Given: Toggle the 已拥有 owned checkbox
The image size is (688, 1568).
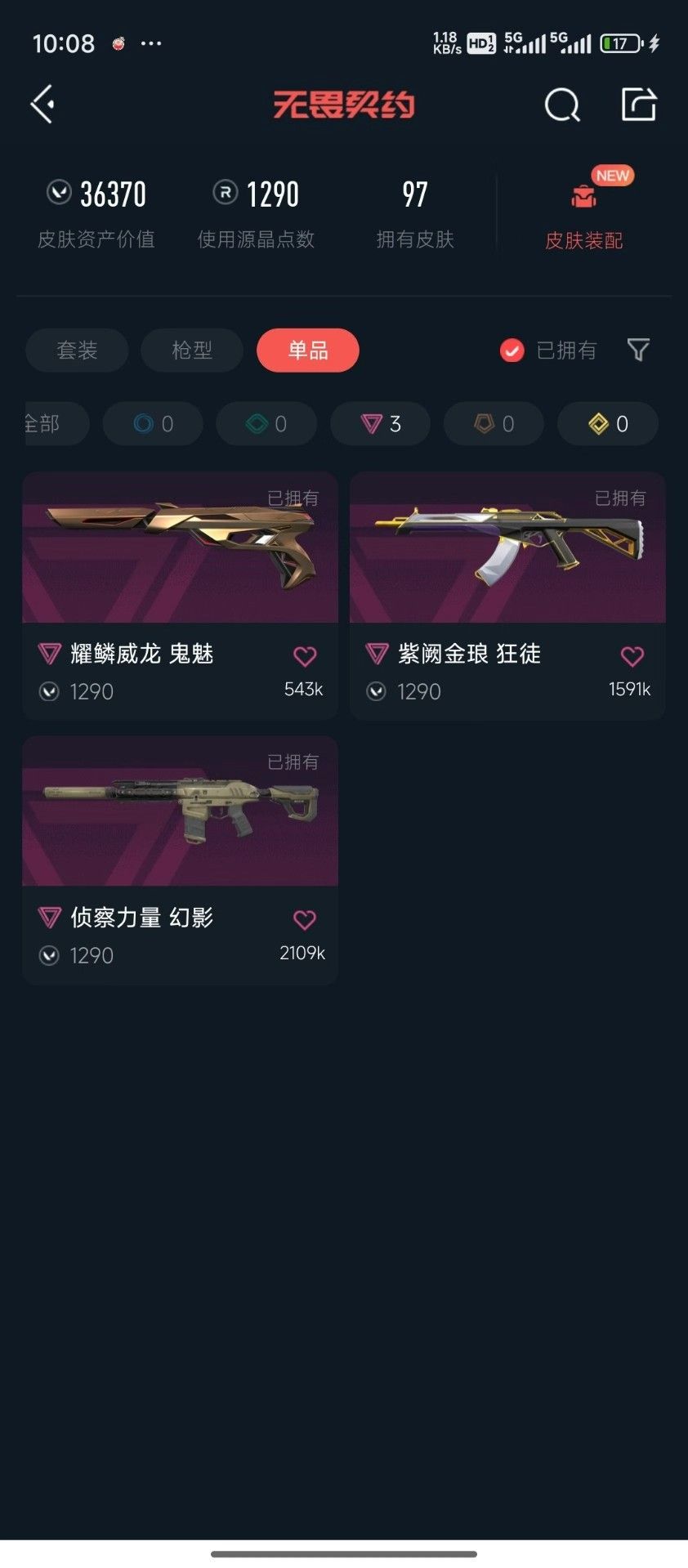Looking at the screenshot, I should 512,351.
